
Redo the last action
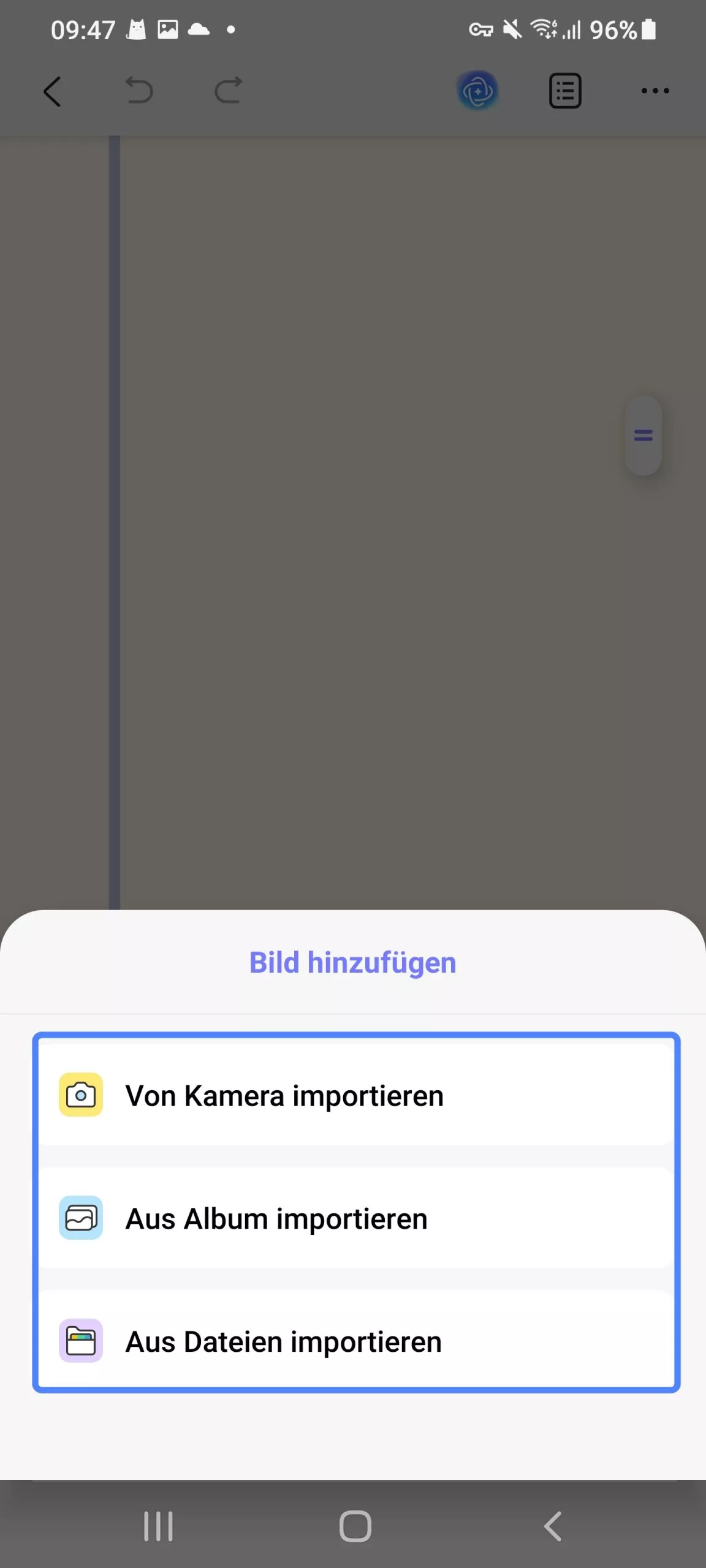(229, 91)
